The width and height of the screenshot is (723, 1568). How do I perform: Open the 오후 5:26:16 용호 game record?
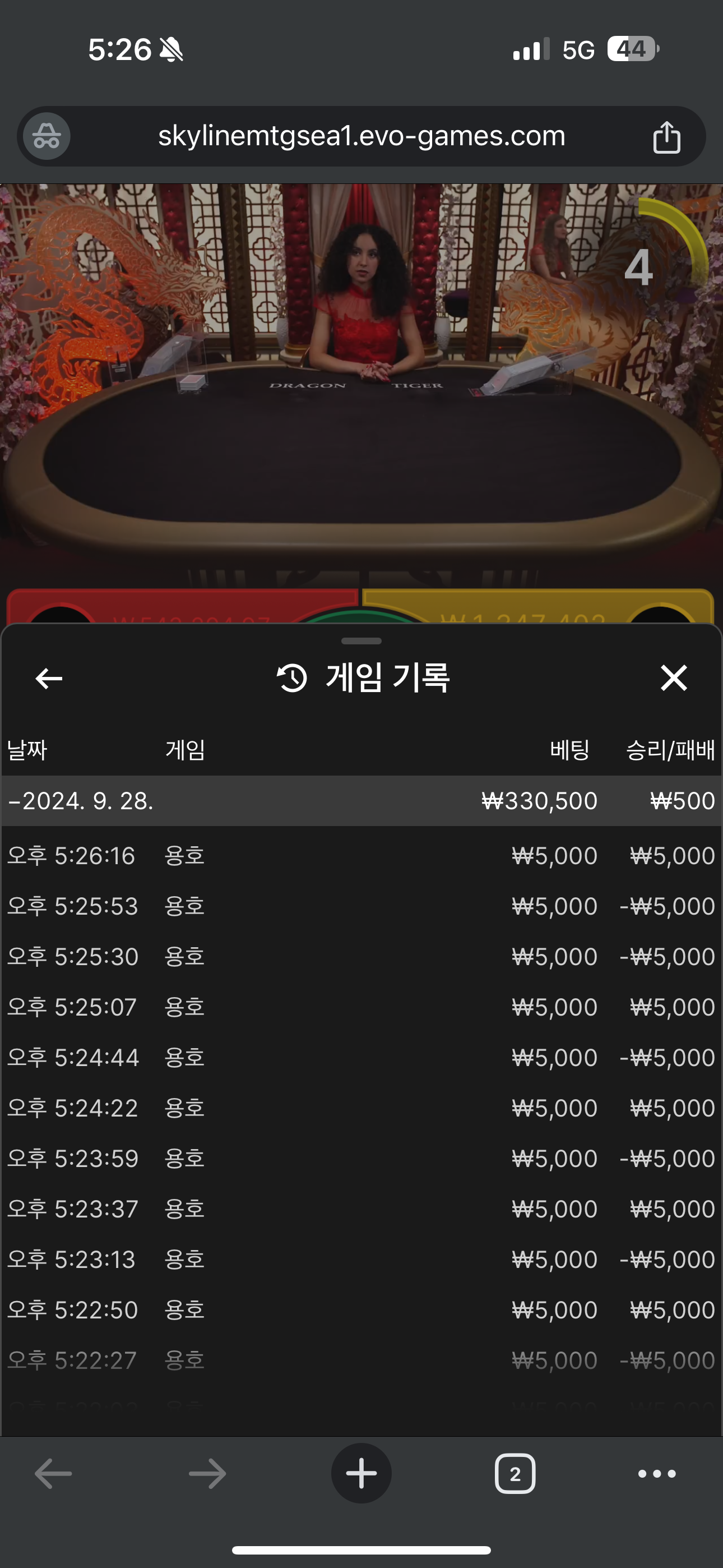tap(361, 856)
